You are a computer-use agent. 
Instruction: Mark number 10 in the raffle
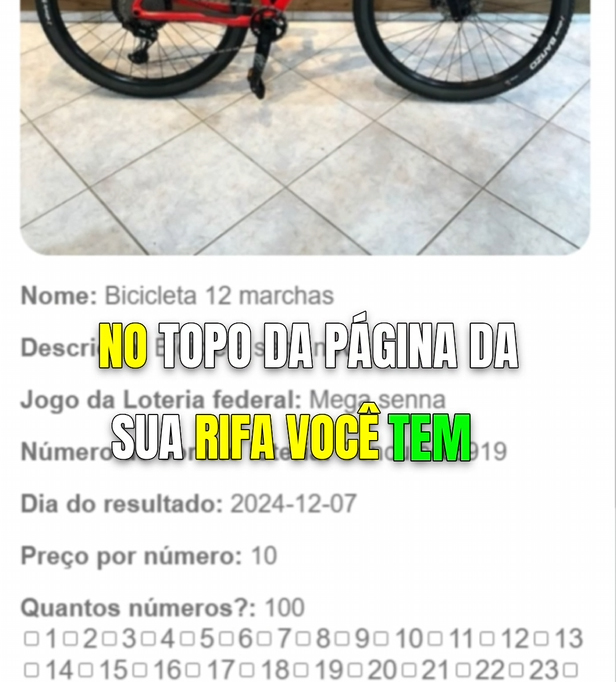(x=383, y=638)
